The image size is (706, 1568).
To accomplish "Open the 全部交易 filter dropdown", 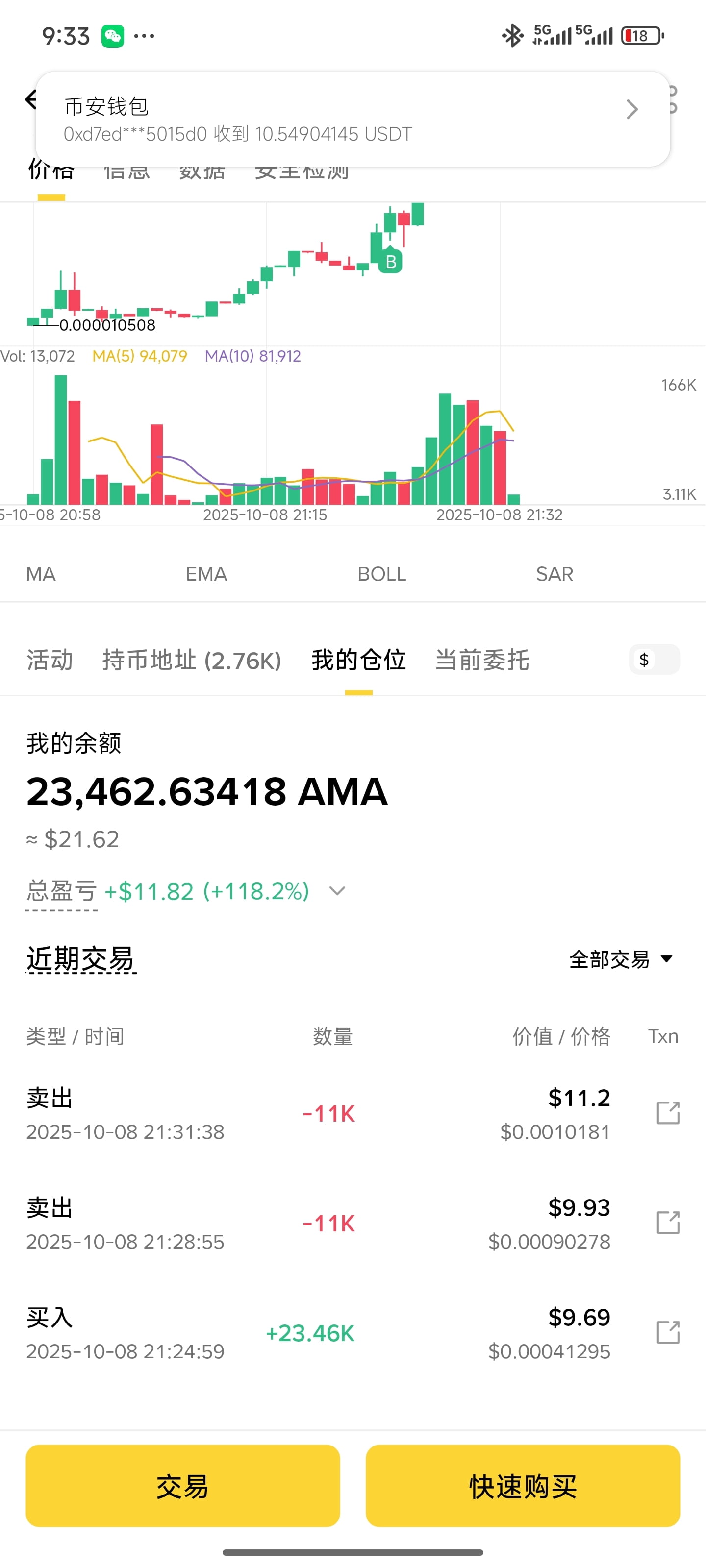I will pos(621,959).
